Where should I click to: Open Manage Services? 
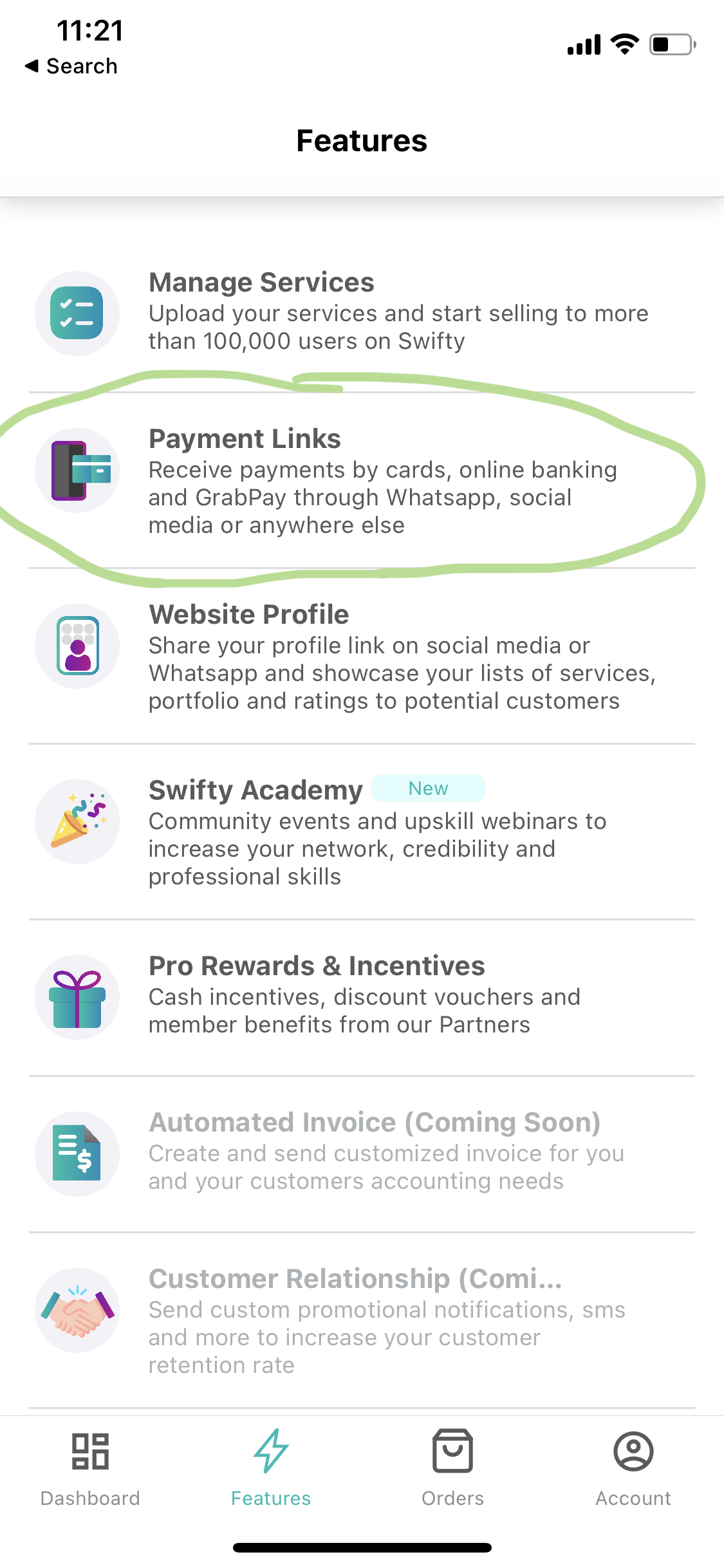coord(360,313)
